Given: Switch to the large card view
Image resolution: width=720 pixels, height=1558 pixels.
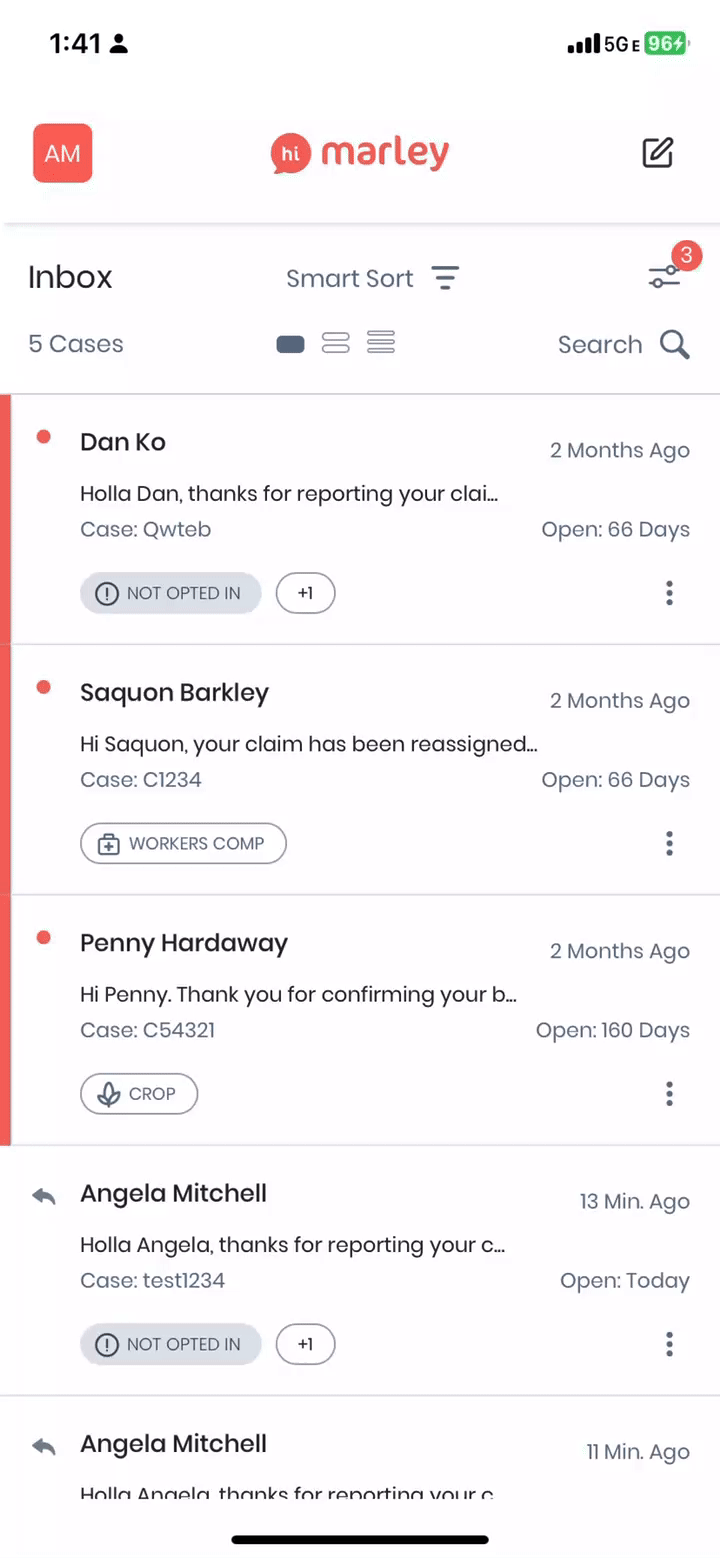Looking at the screenshot, I should pos(290,344).
